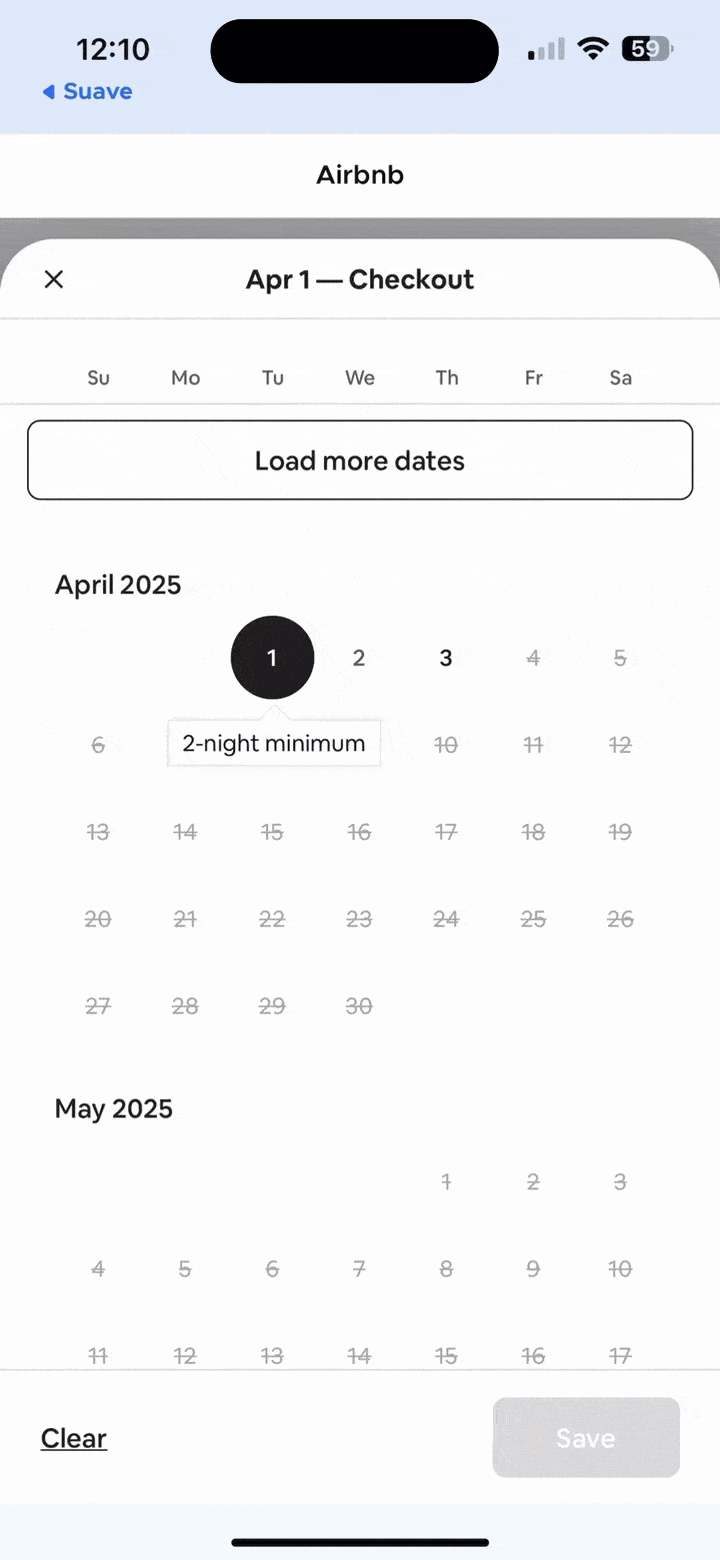
Task: Clear the selected dates
Action: 74,1438
